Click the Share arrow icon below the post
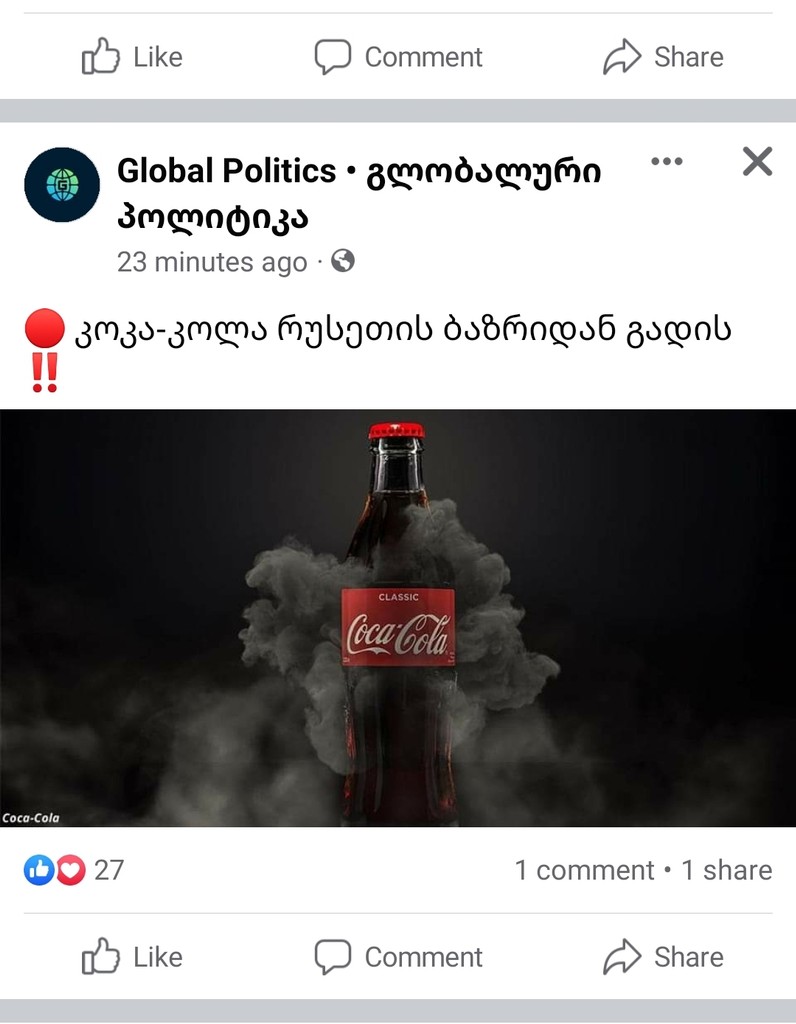 (x=624, y=956)
